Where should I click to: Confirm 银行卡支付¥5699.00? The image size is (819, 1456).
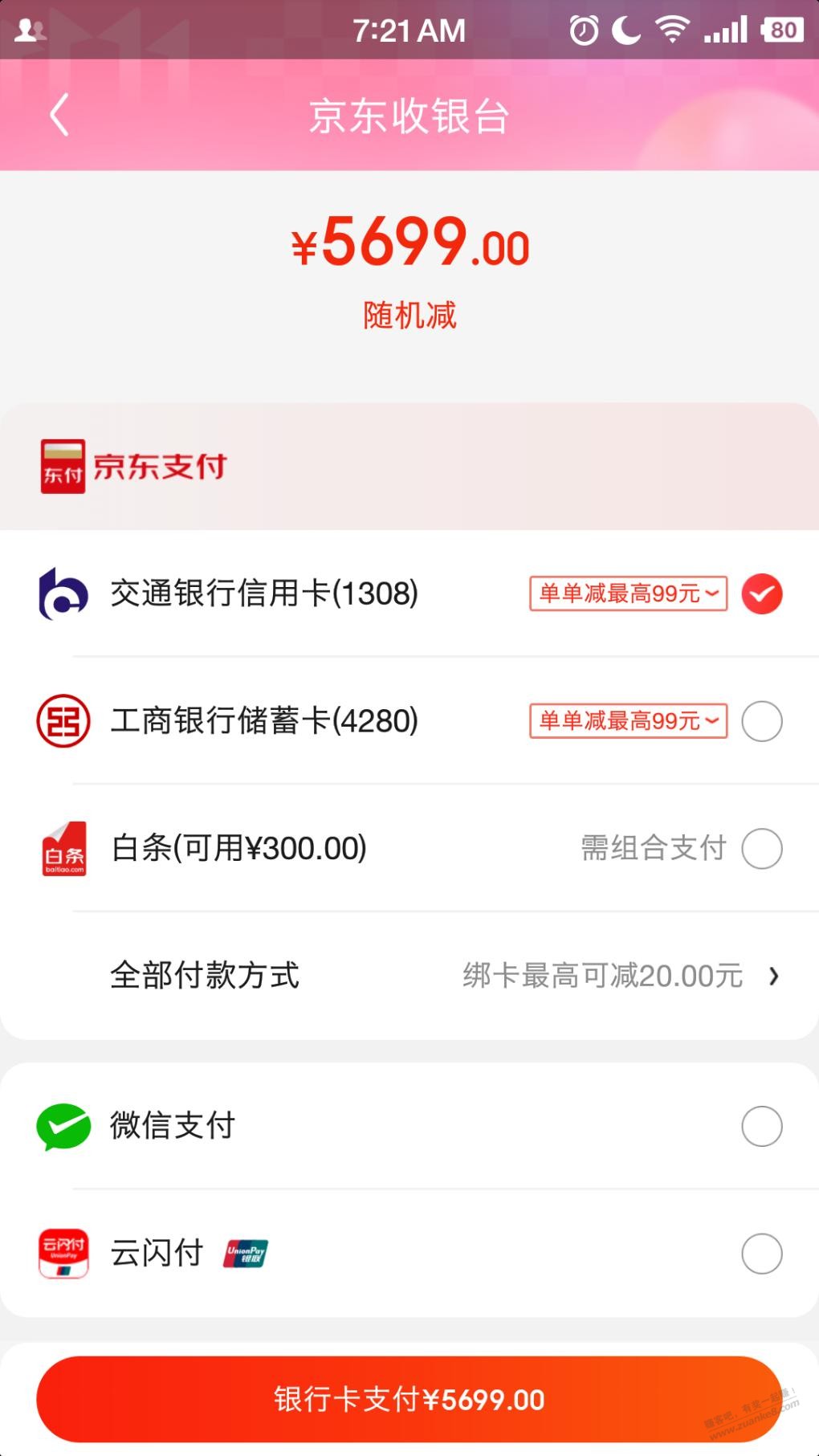tap(409, 1400)
